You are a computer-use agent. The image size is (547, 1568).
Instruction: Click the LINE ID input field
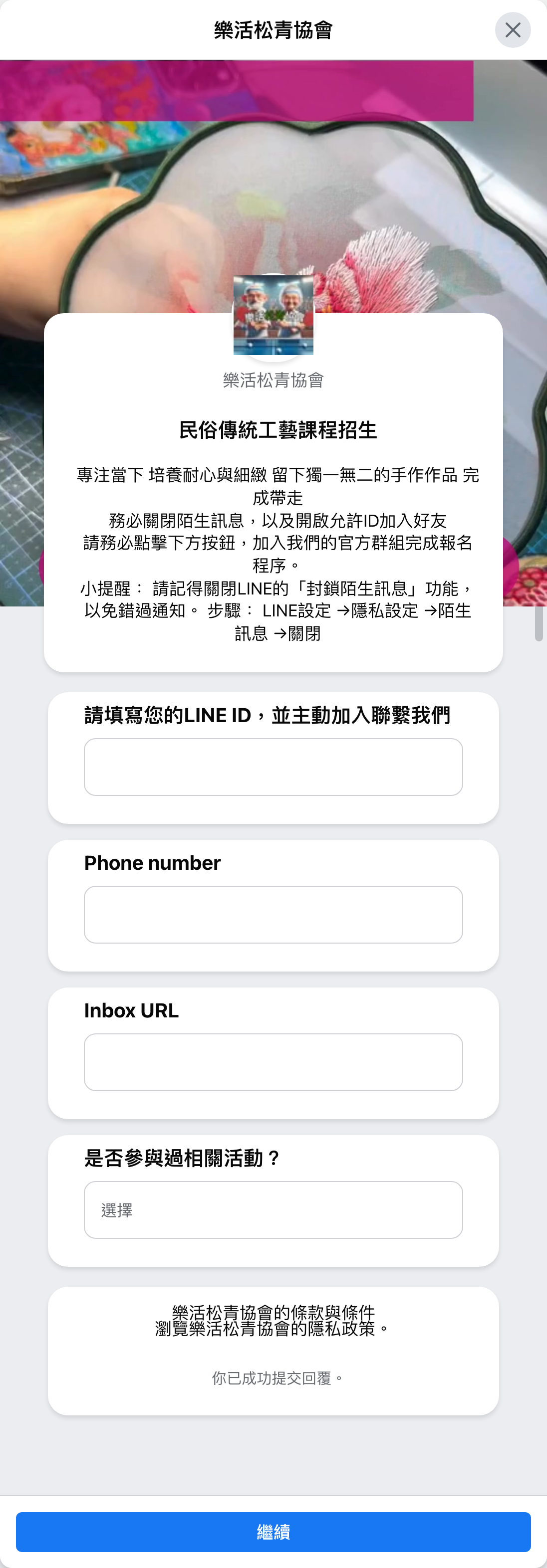click(273, 767)
